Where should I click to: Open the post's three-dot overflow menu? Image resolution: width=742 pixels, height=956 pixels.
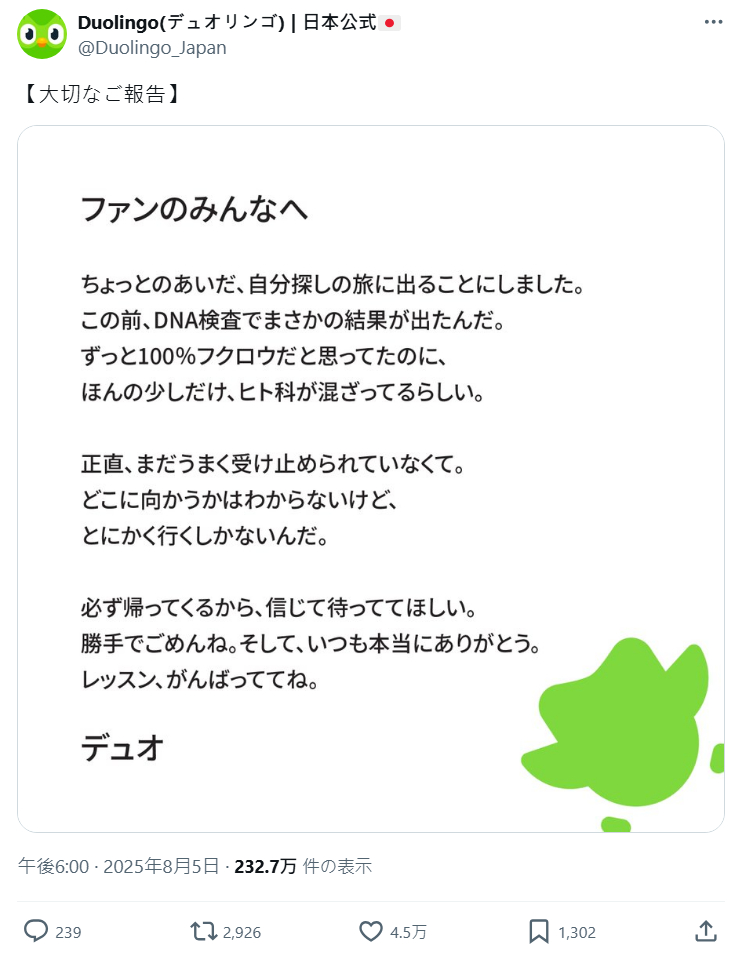tap(712, 22)
